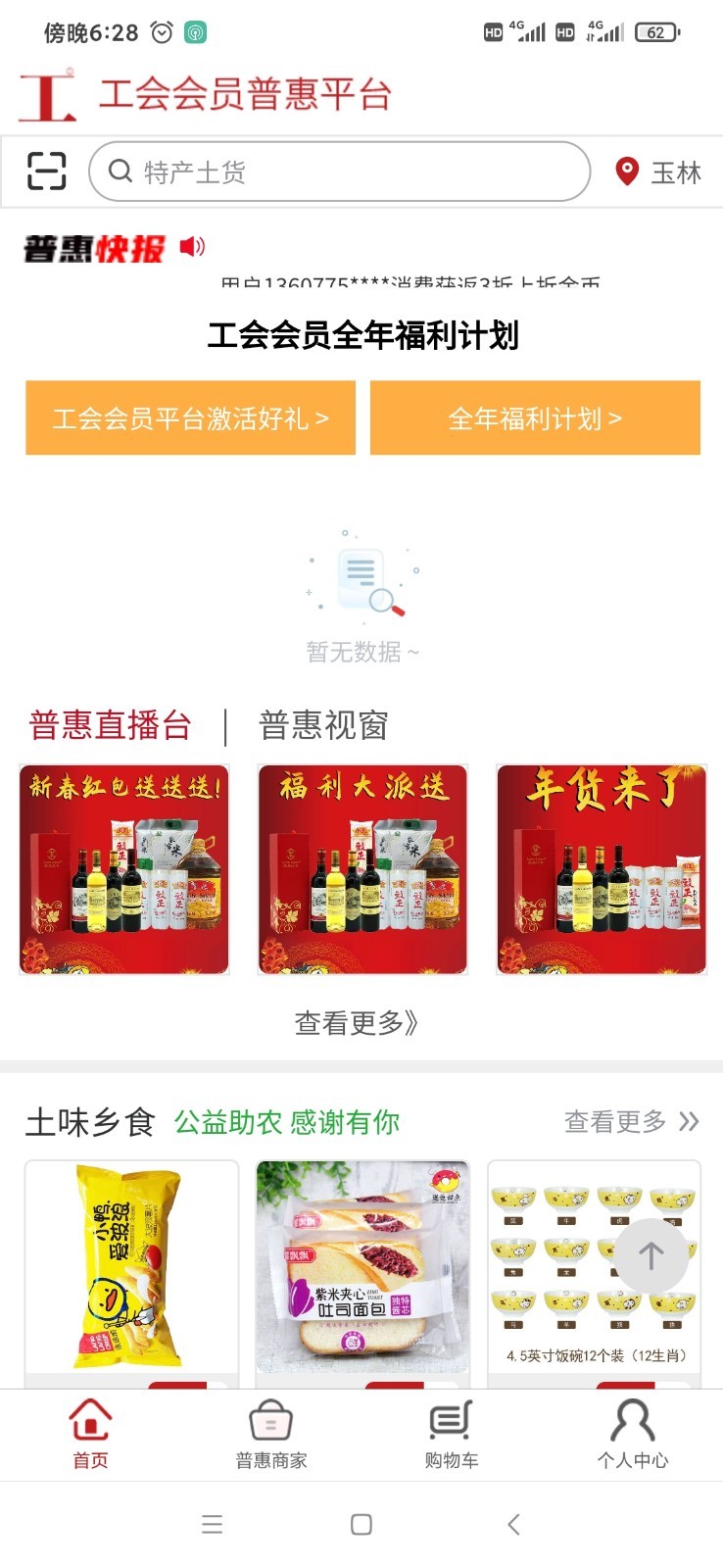Tap the 特产土货 search box

coord(339,171)
